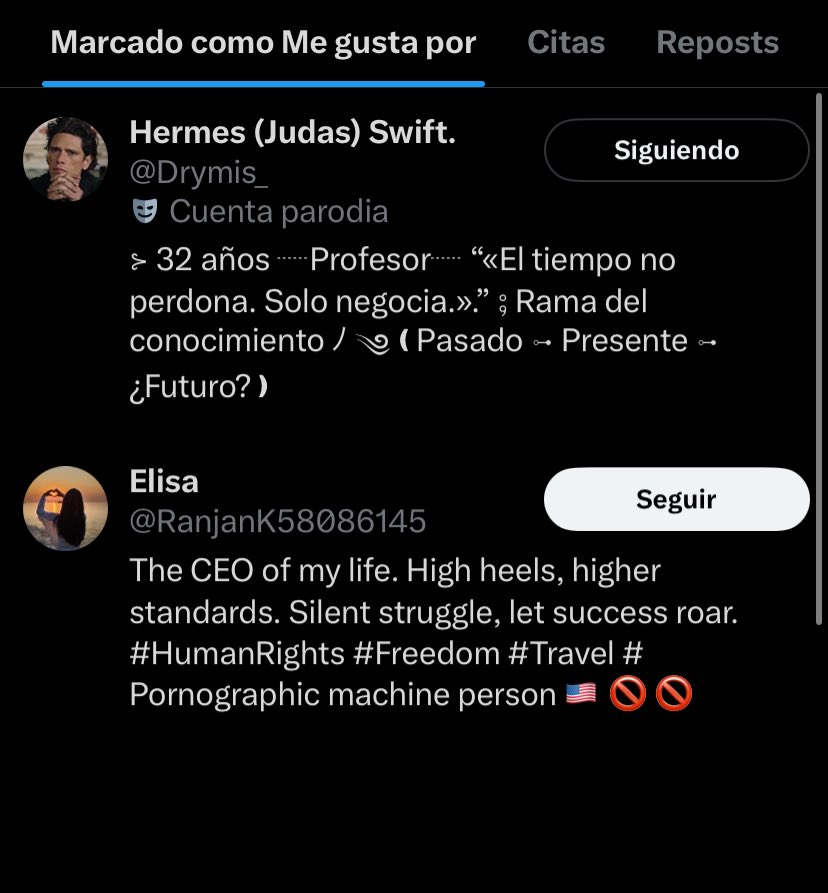Open Hermes (Judas) Swift's profile picture
This screenshot has height=893, width=828.
pos(65,159)
